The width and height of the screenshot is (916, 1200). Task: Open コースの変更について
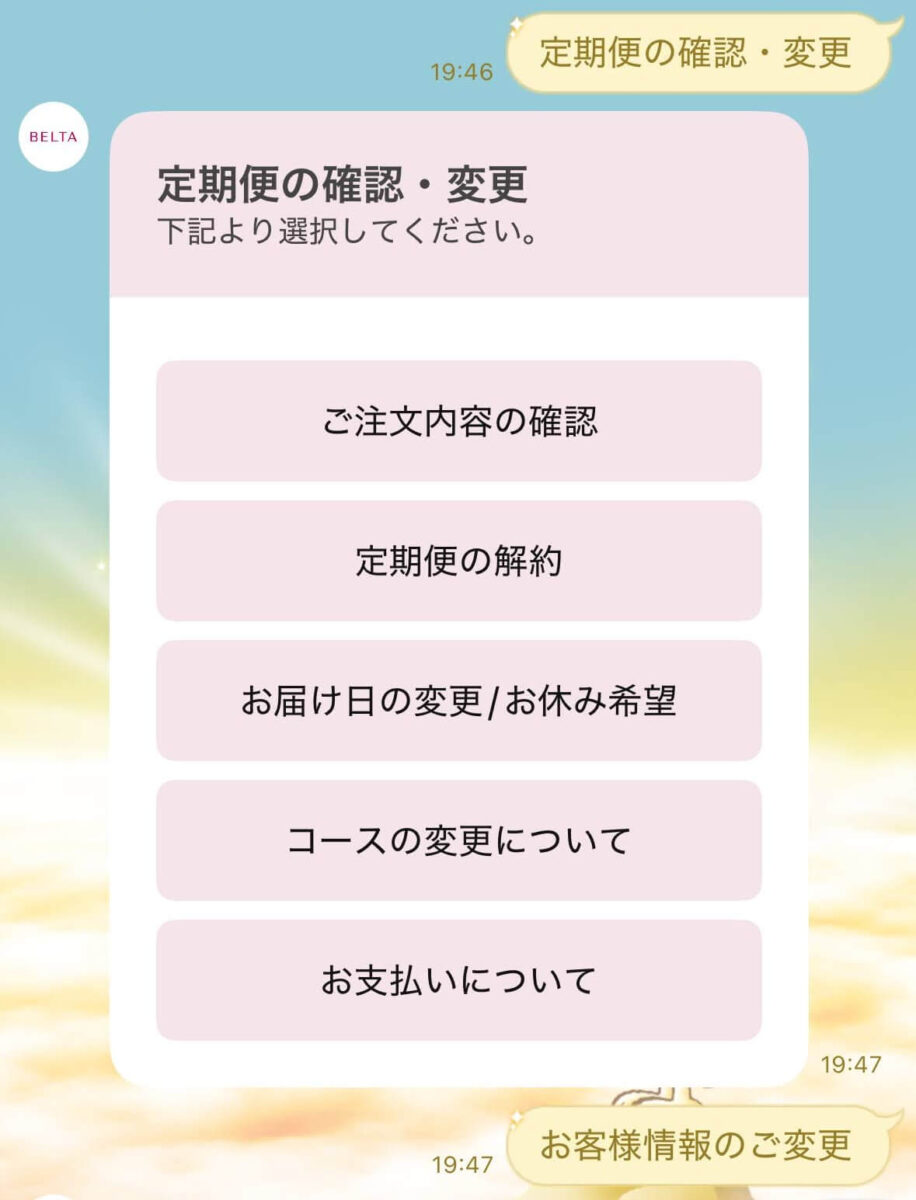point(459,840)
